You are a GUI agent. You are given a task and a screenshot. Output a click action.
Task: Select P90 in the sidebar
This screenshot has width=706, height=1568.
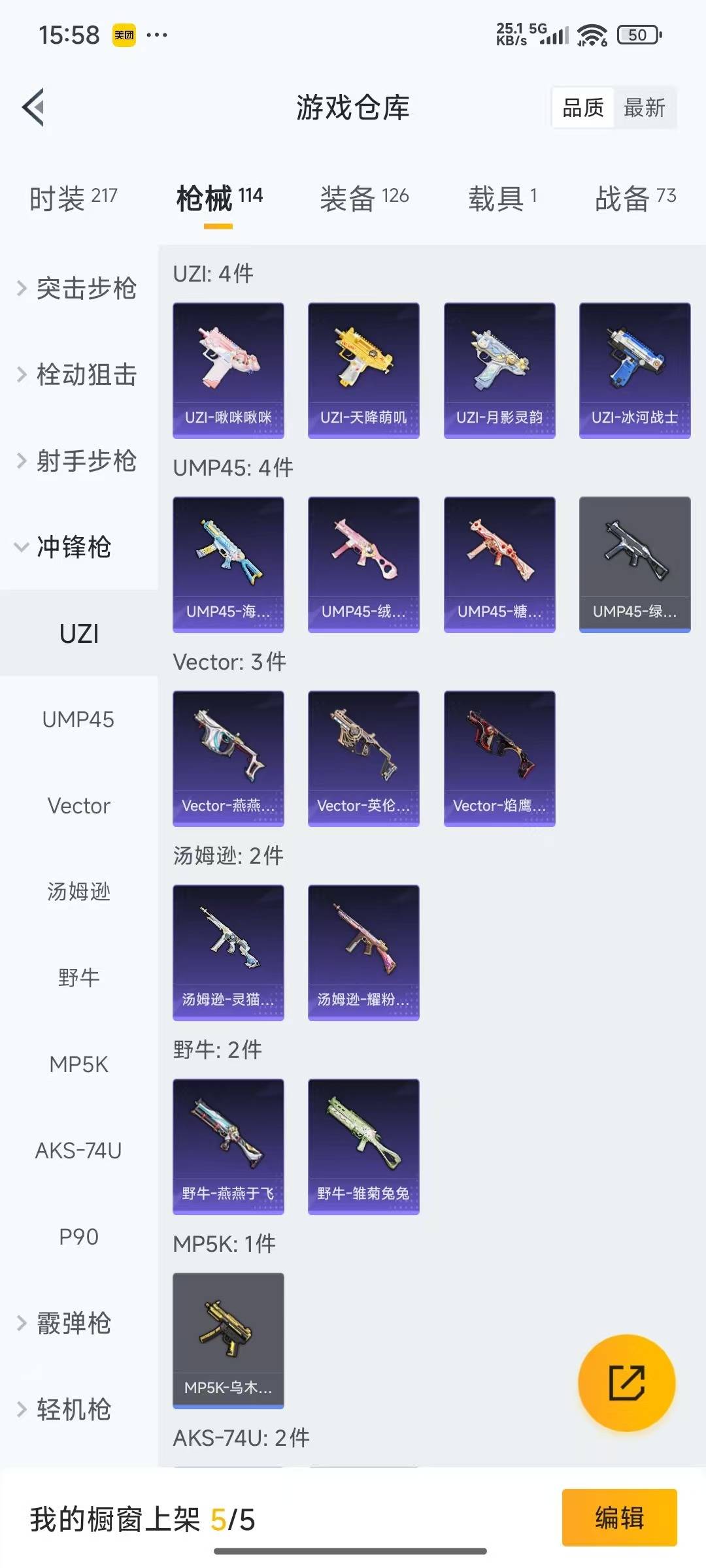(78, 1237)
